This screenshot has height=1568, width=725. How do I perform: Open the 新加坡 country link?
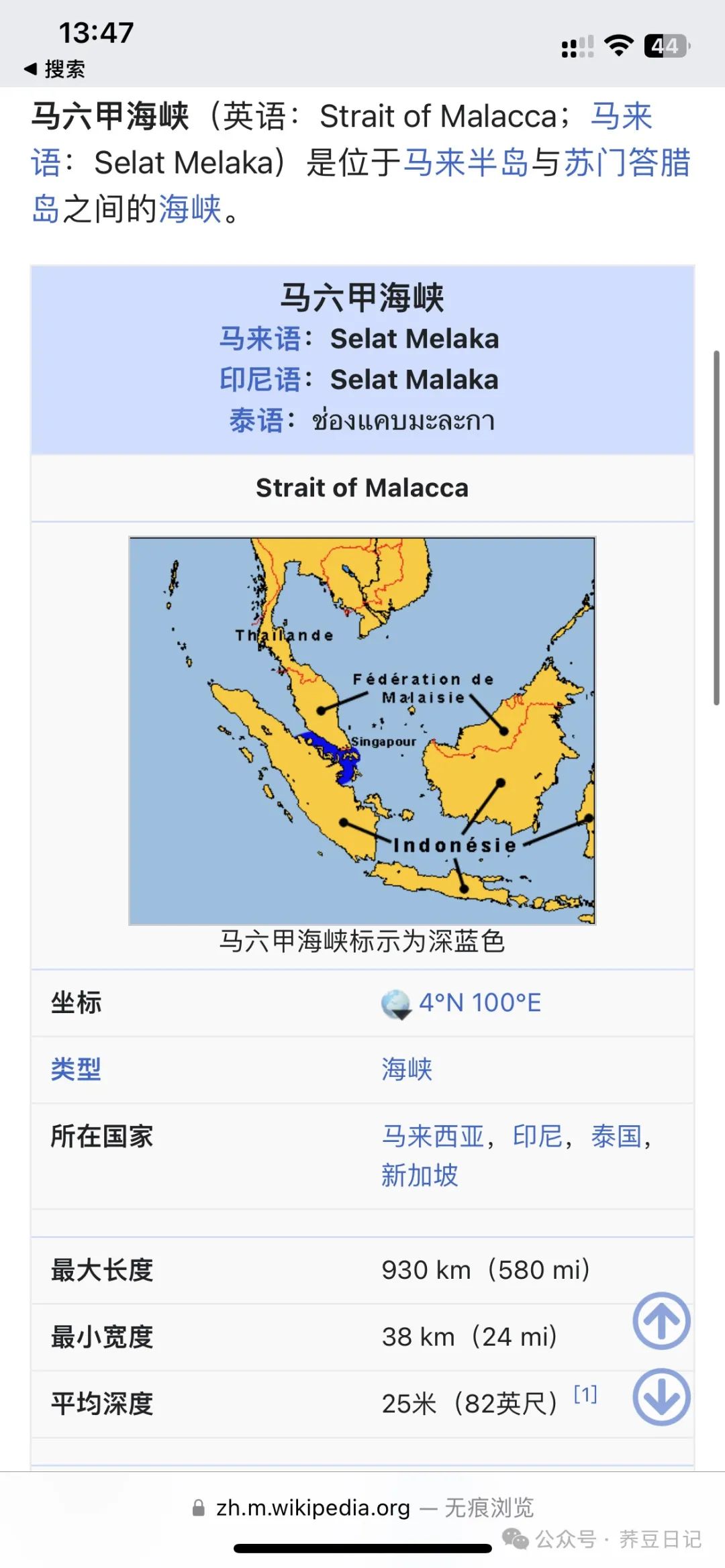click(x=420, y=1175)
